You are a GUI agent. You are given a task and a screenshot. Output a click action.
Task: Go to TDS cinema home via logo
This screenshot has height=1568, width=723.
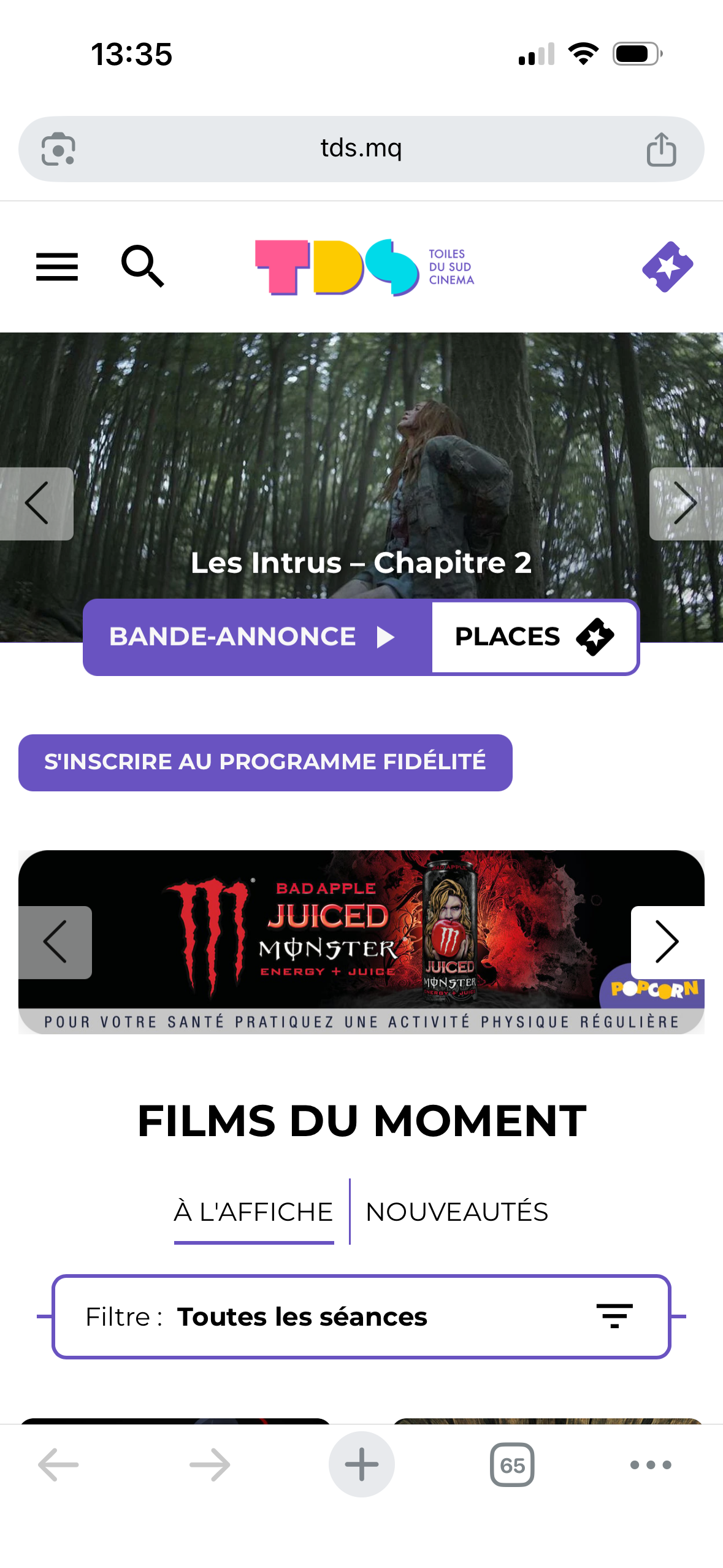pos(364,267)
